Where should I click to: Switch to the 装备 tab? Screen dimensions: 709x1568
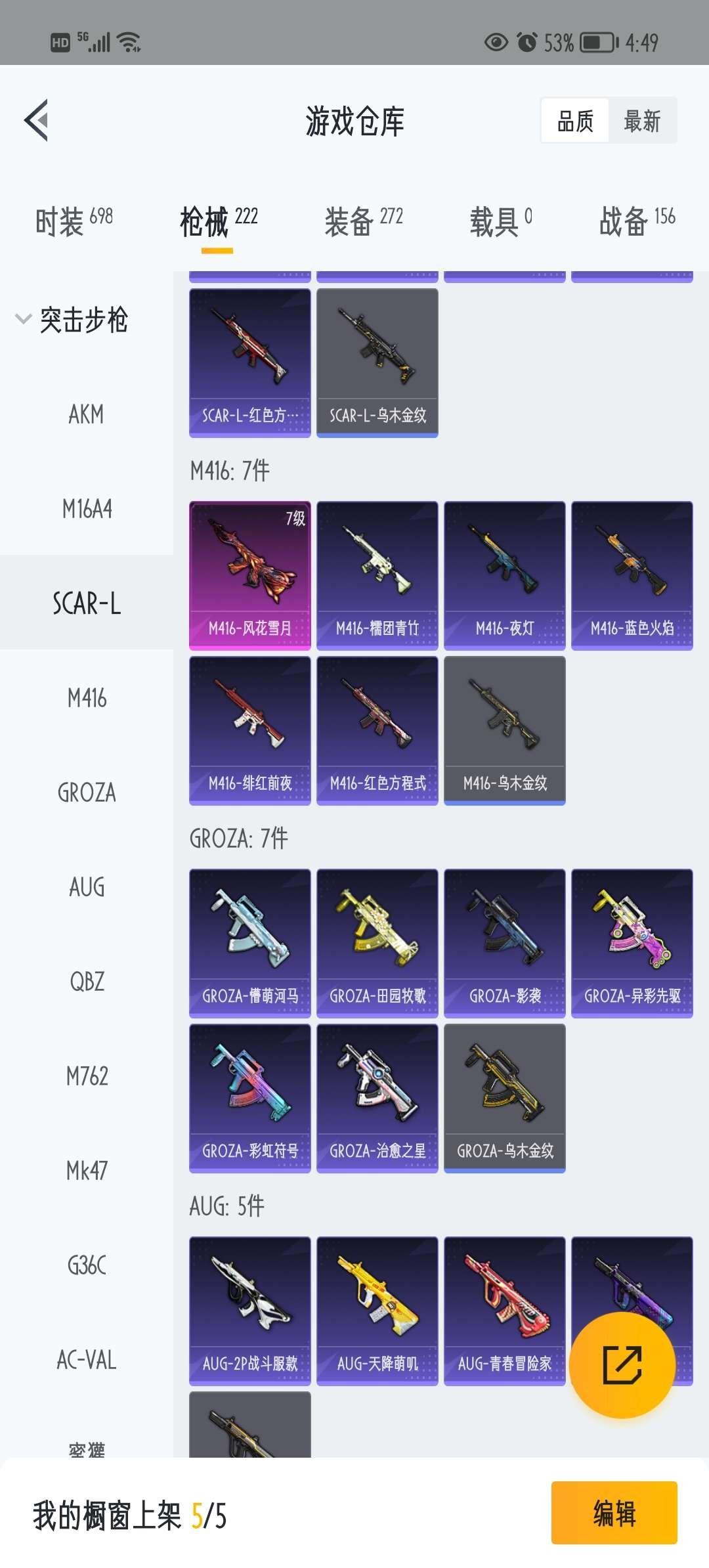pyautogui.click(x=363, y=221)
